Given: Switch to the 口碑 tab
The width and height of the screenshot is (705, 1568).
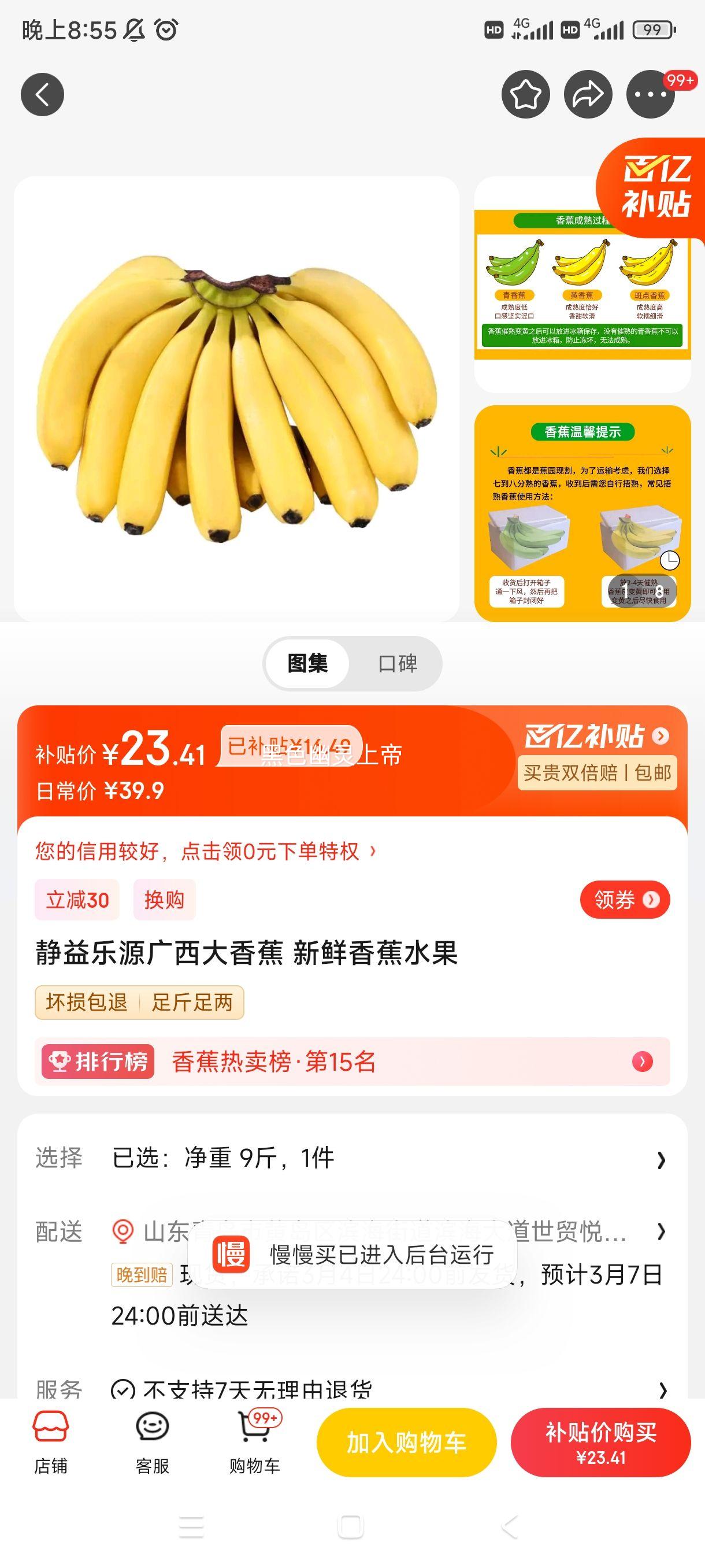Looking at the screenshot, I should pos(397,664).
